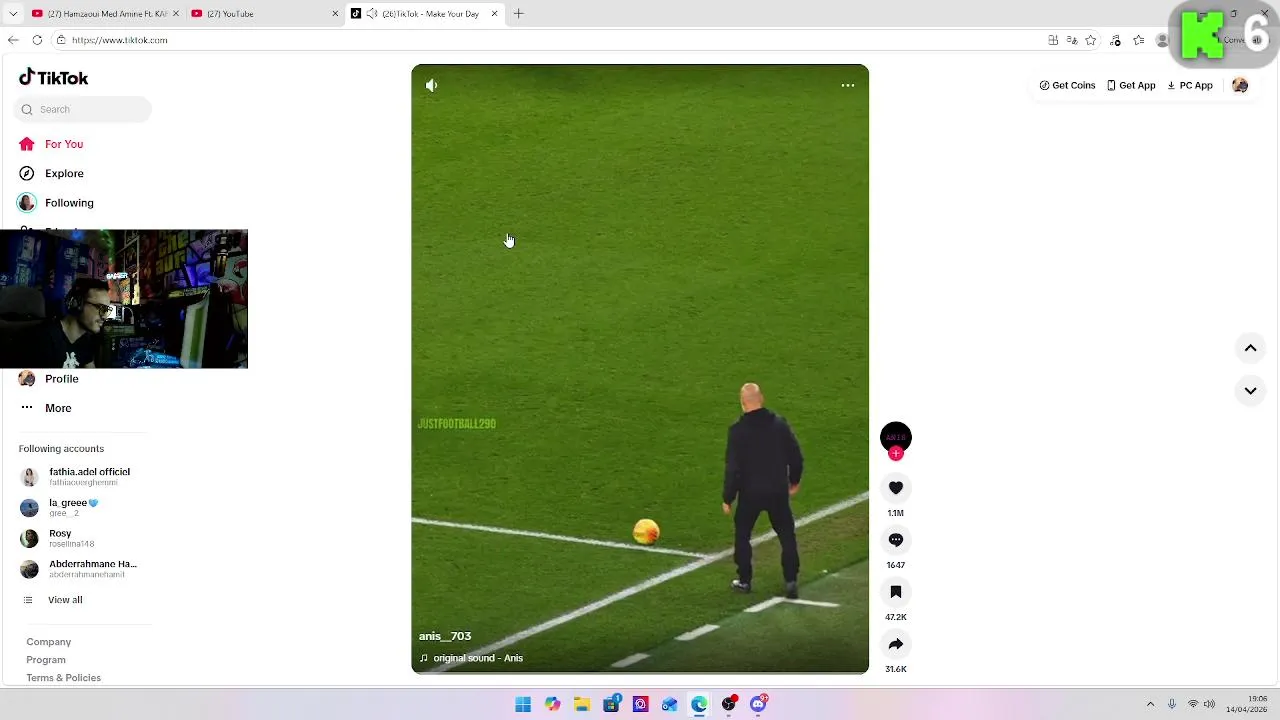Like the anis__703 video
This screenshot has width=1280, height=720.
[x=895, y=488]
